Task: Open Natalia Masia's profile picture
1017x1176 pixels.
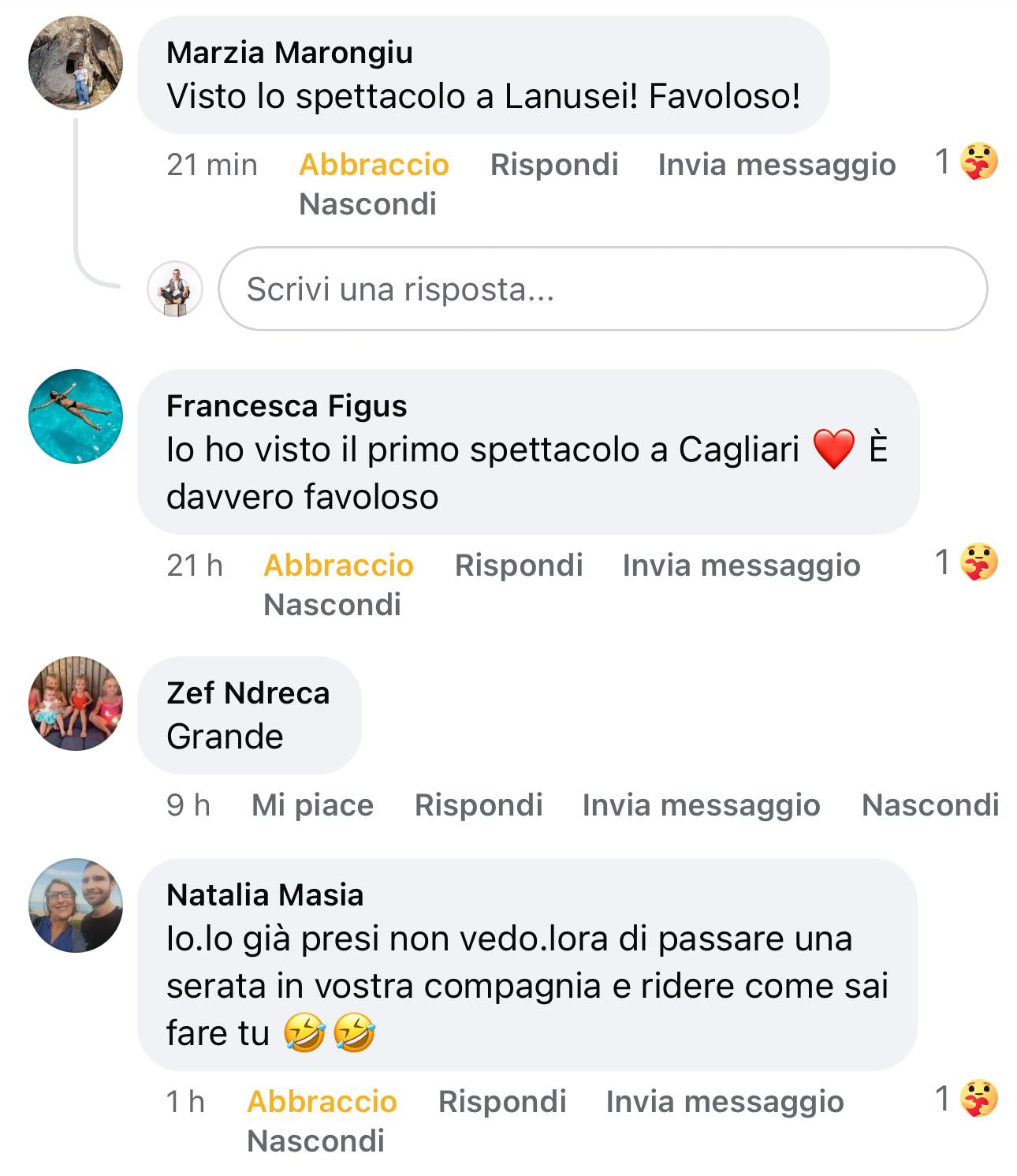Action: click(76, 905)
